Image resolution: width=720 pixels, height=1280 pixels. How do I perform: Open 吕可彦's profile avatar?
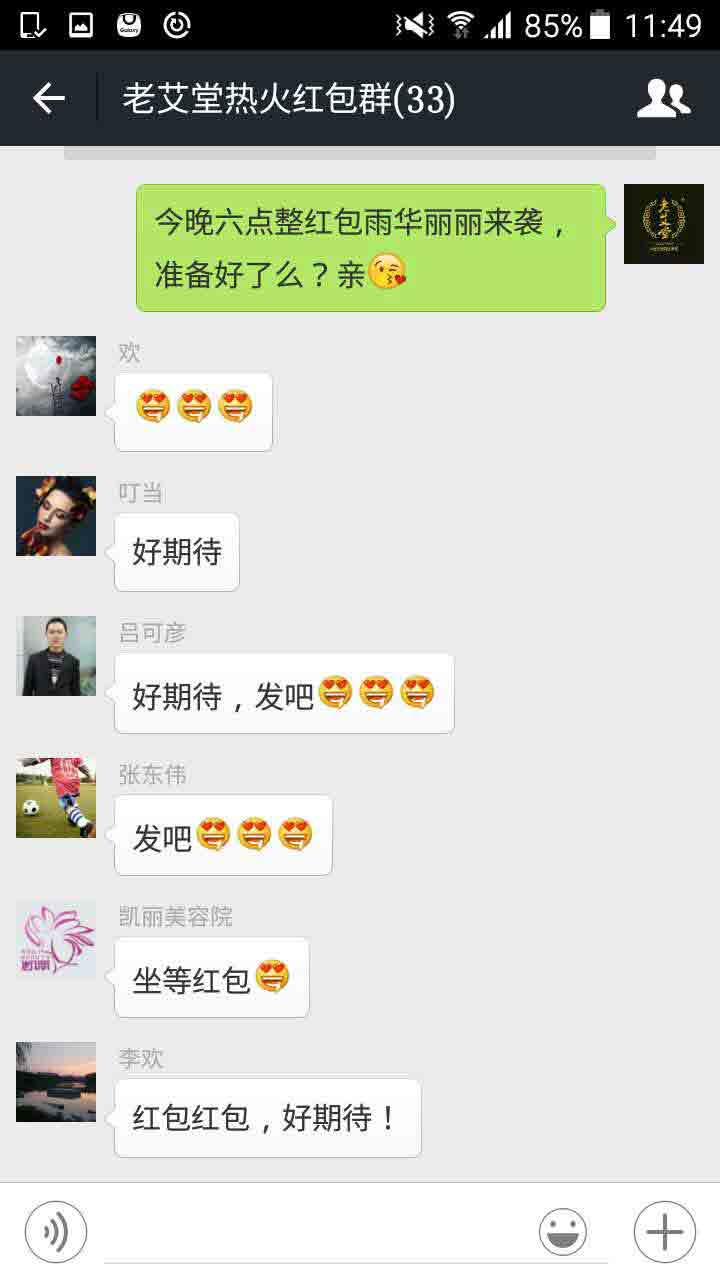(x=56, y=656)
